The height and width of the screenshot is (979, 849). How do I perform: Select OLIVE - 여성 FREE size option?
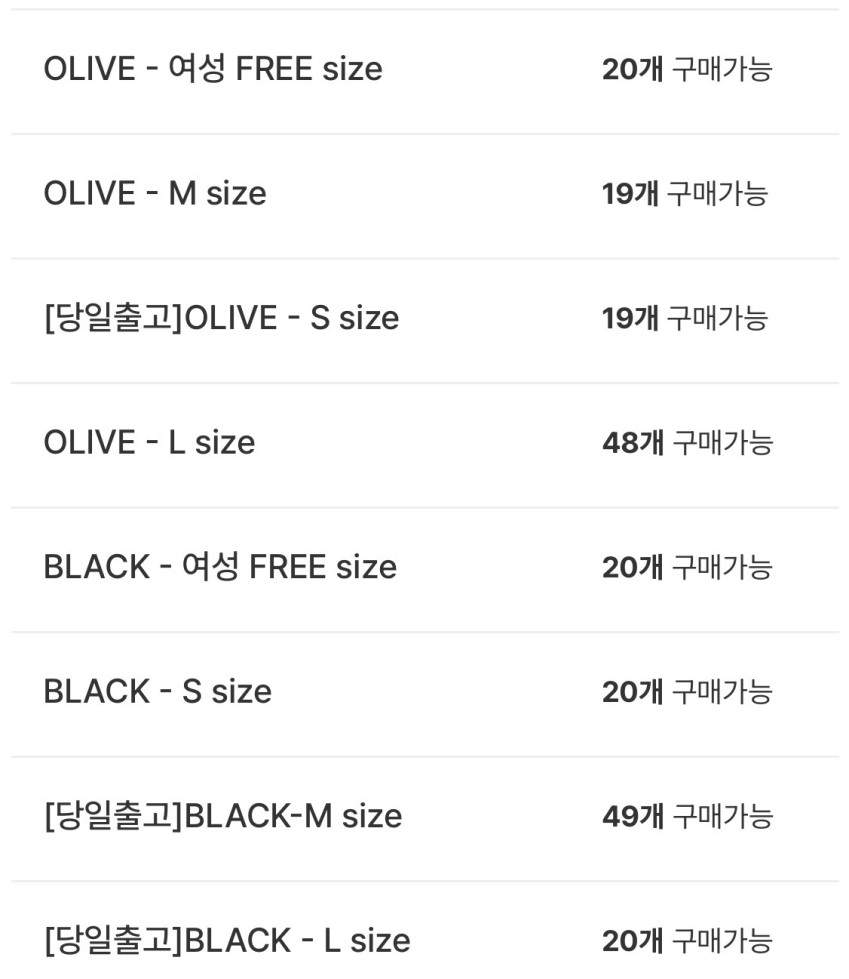[x=213, y=69]
